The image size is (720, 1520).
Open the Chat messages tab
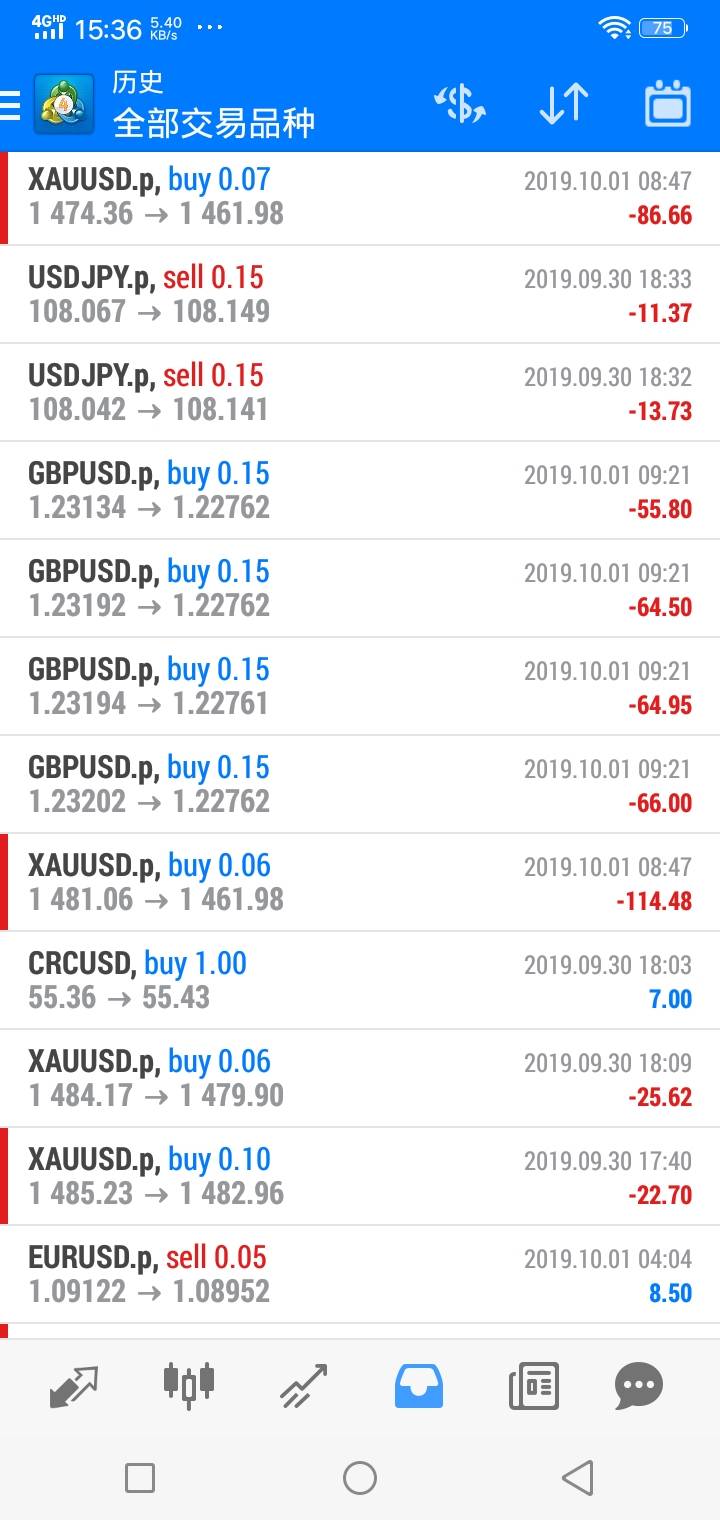coord(639,1386)
